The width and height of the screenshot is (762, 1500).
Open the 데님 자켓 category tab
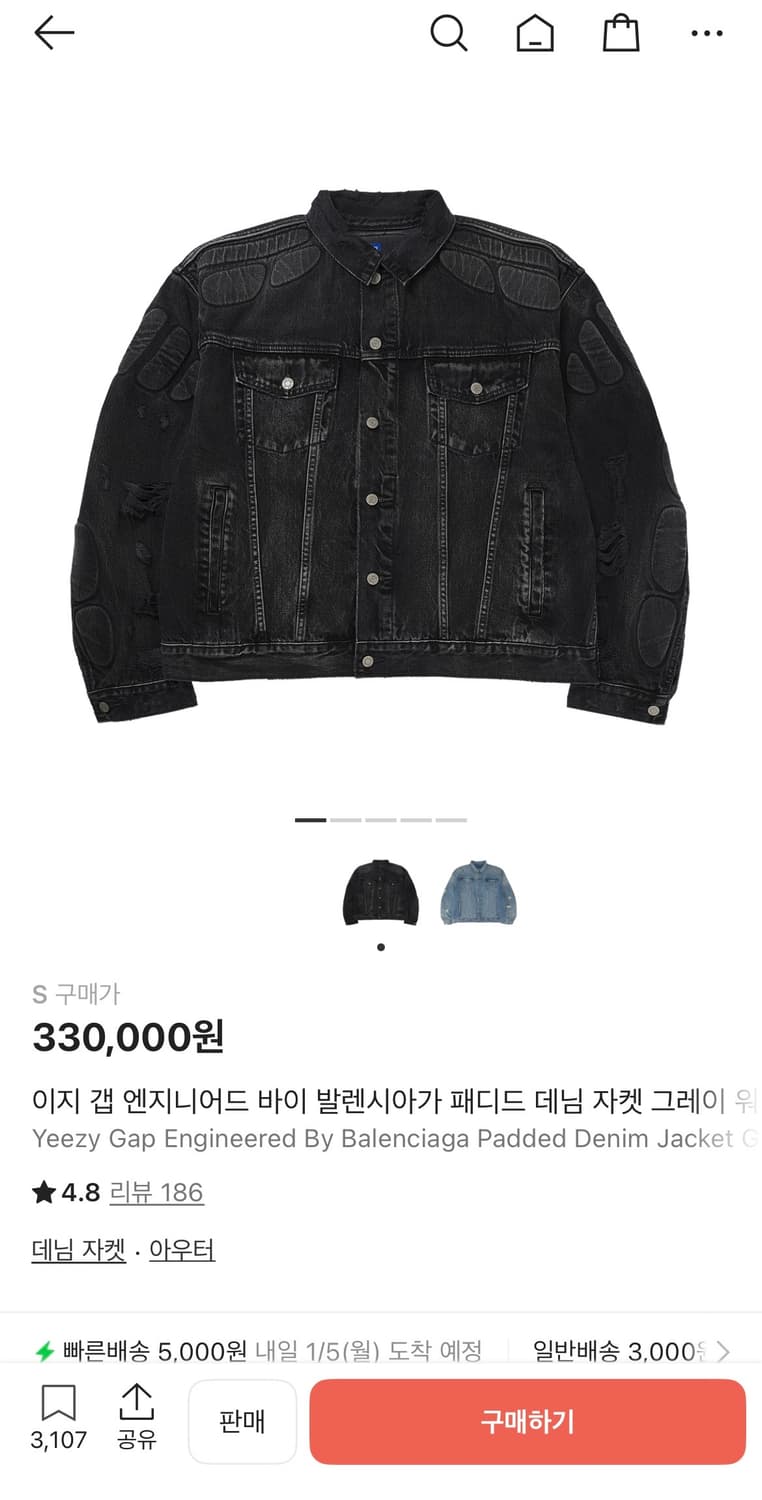click(x=78, y=1250)
